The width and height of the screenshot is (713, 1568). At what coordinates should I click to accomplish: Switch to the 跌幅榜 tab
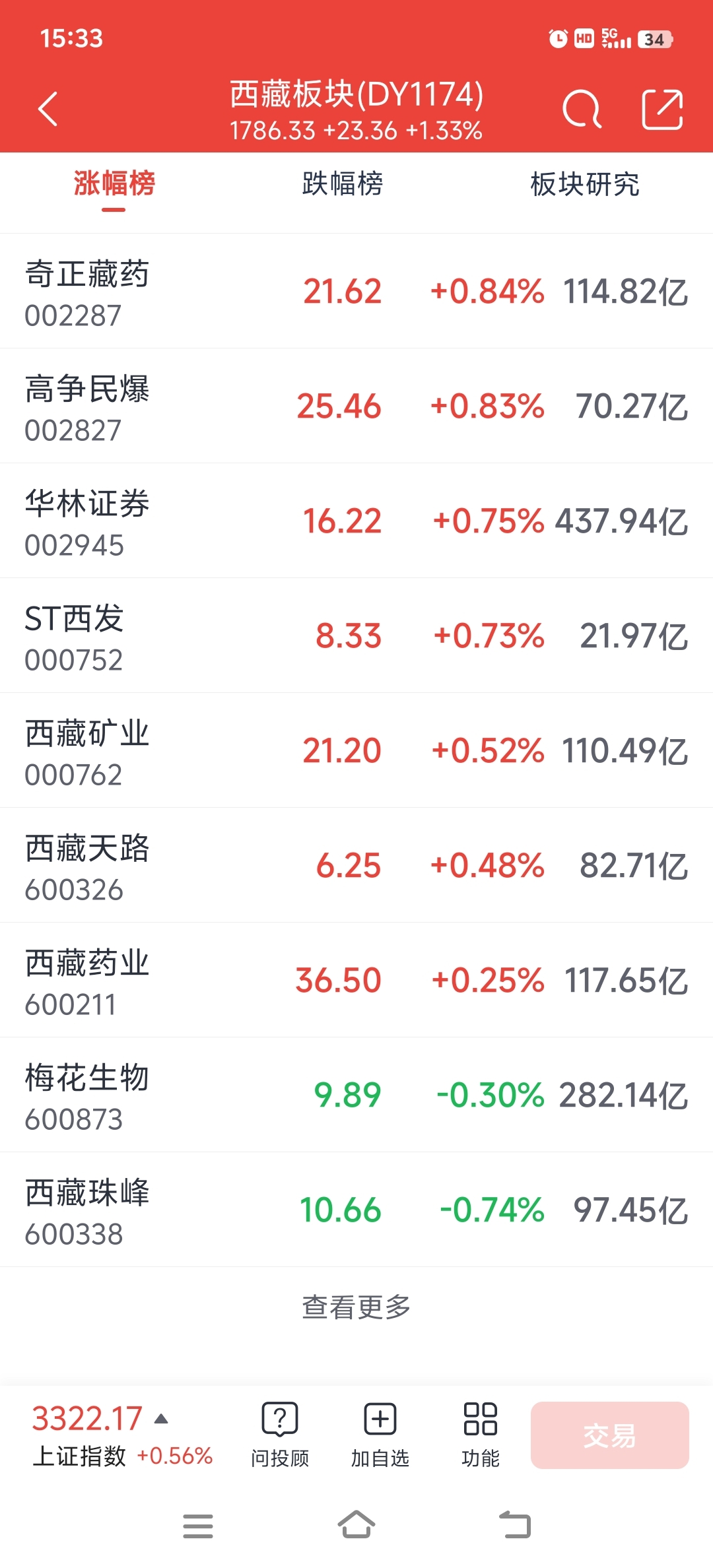tap(342, 184)
